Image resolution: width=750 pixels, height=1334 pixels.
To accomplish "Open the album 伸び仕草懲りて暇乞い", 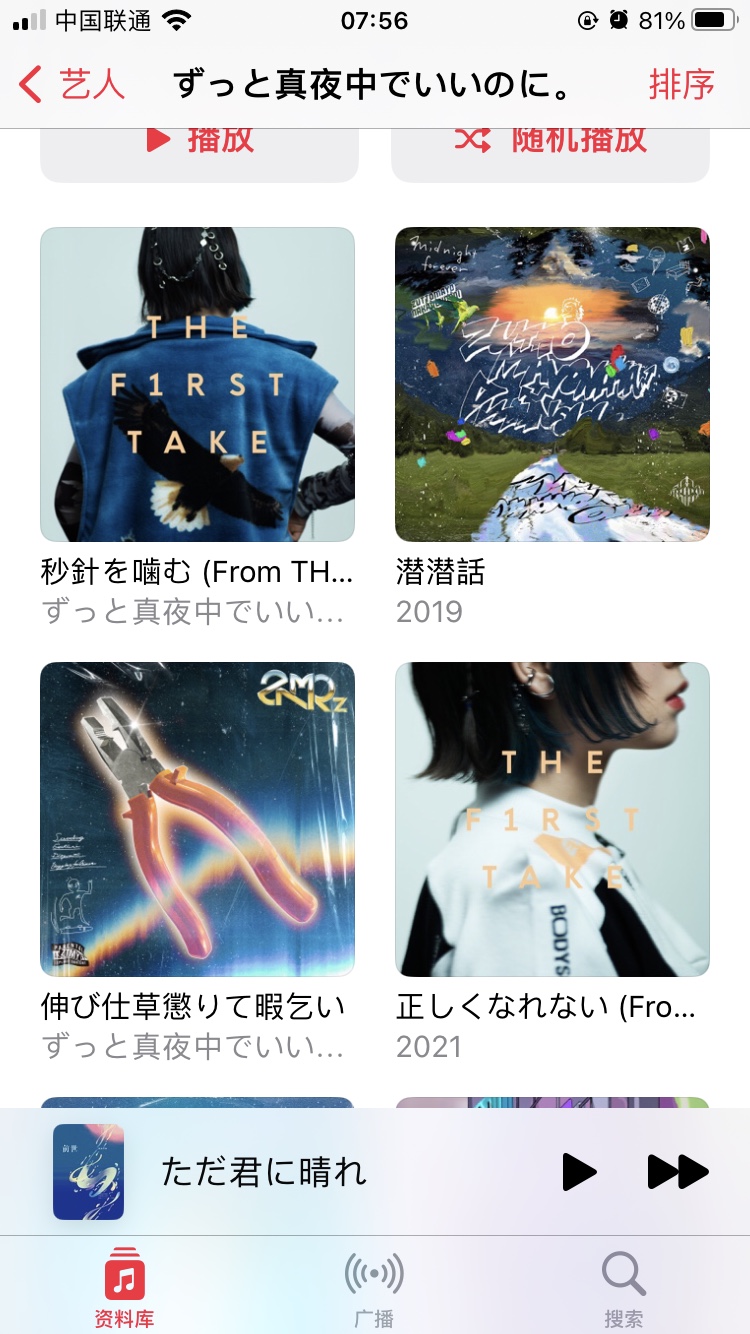I will click(x=197, y=819).
